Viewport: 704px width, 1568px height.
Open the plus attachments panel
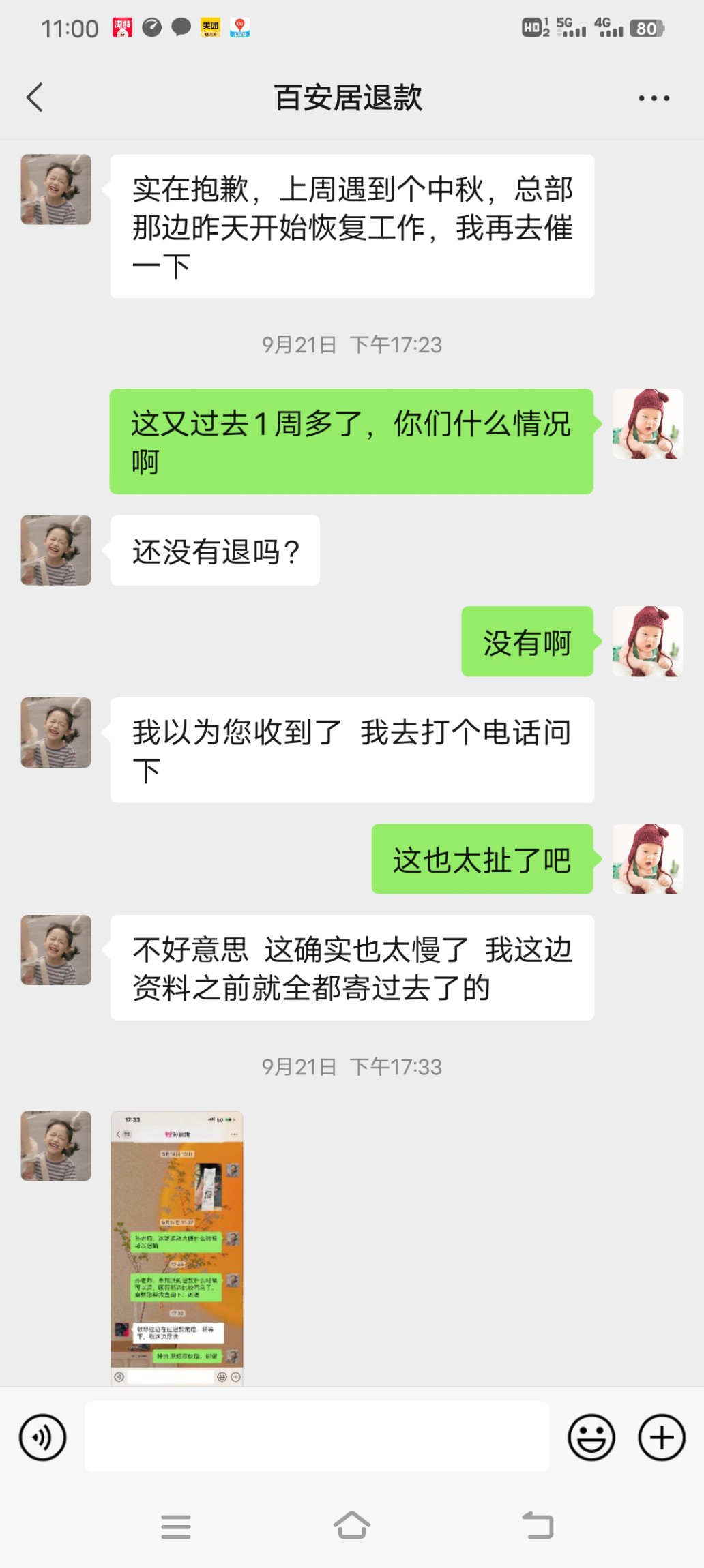coord(661,1437)
